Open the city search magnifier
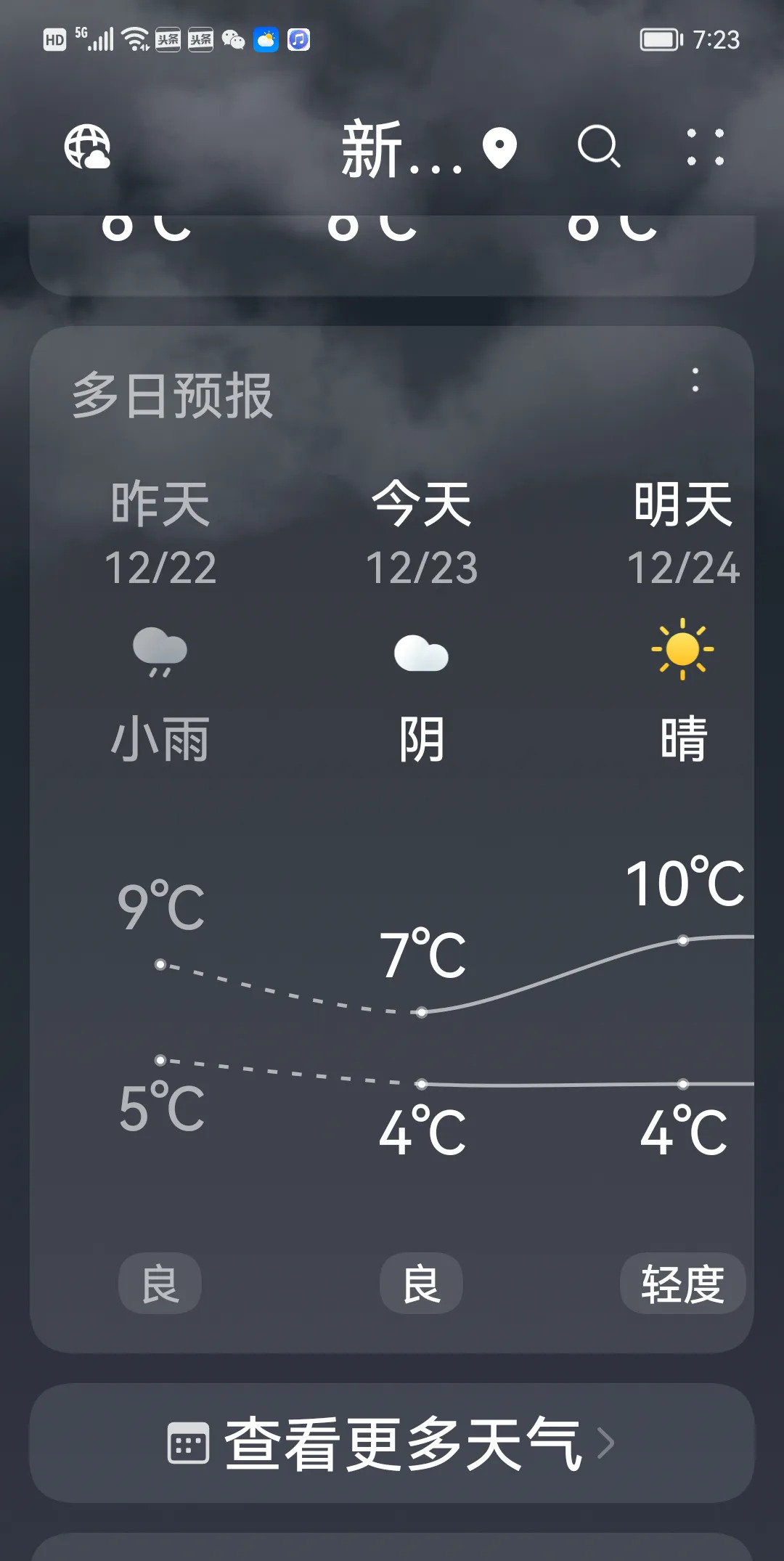784x1561 pixels. 599,147
